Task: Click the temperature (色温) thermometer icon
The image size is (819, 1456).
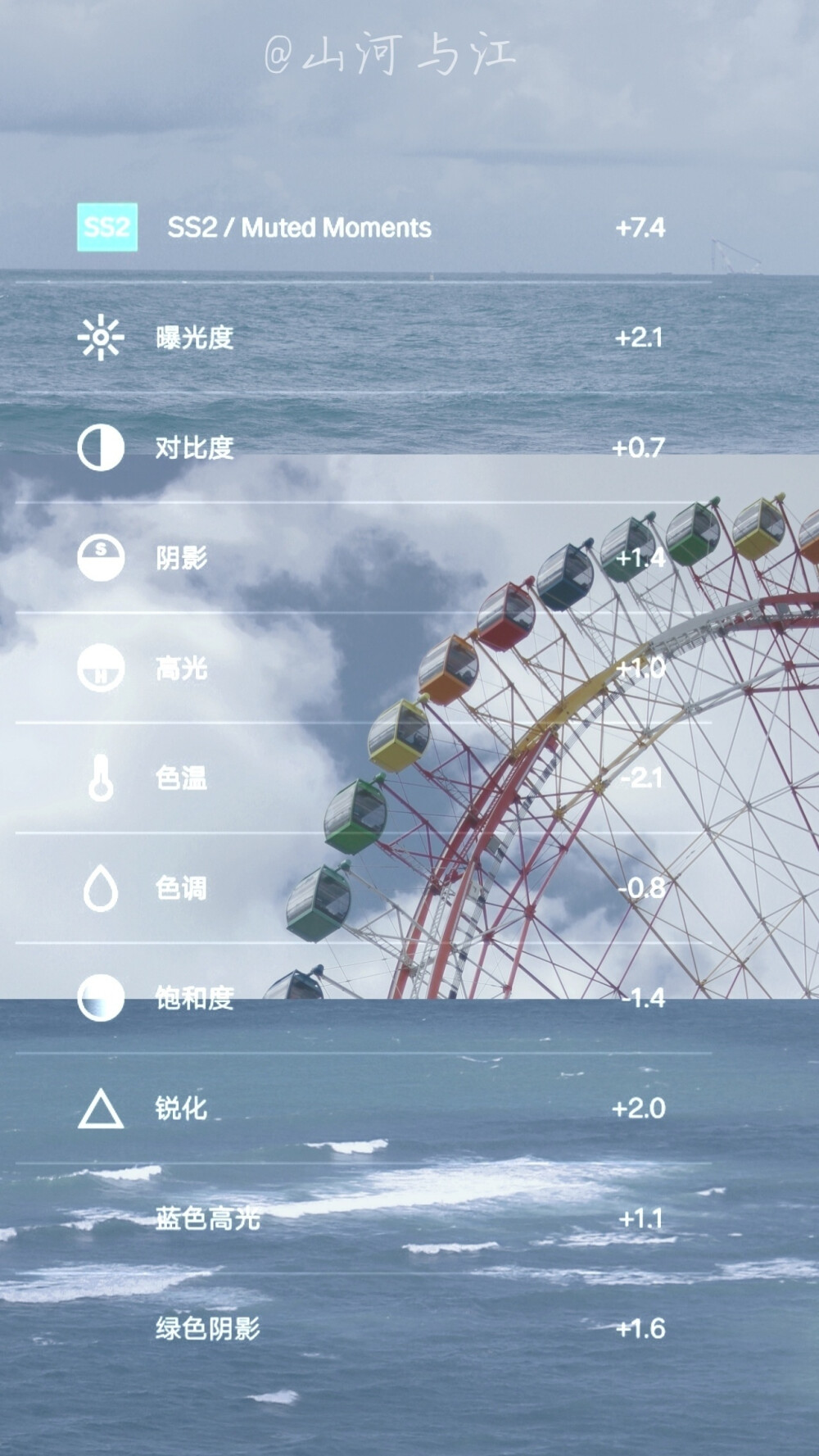Action: point(100,778)
